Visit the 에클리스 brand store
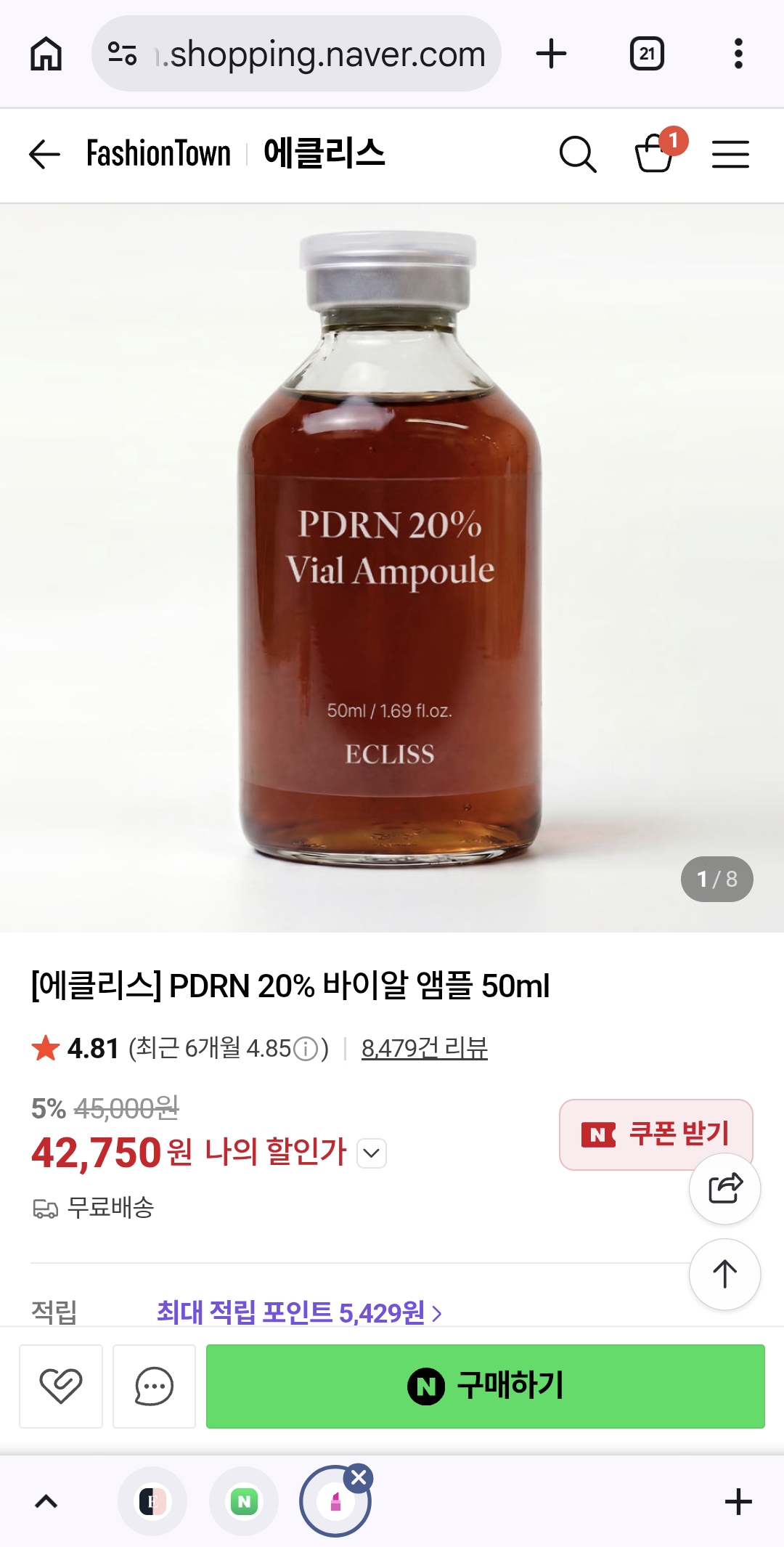This screenshot has width=784, height=1547. [324, 154]
